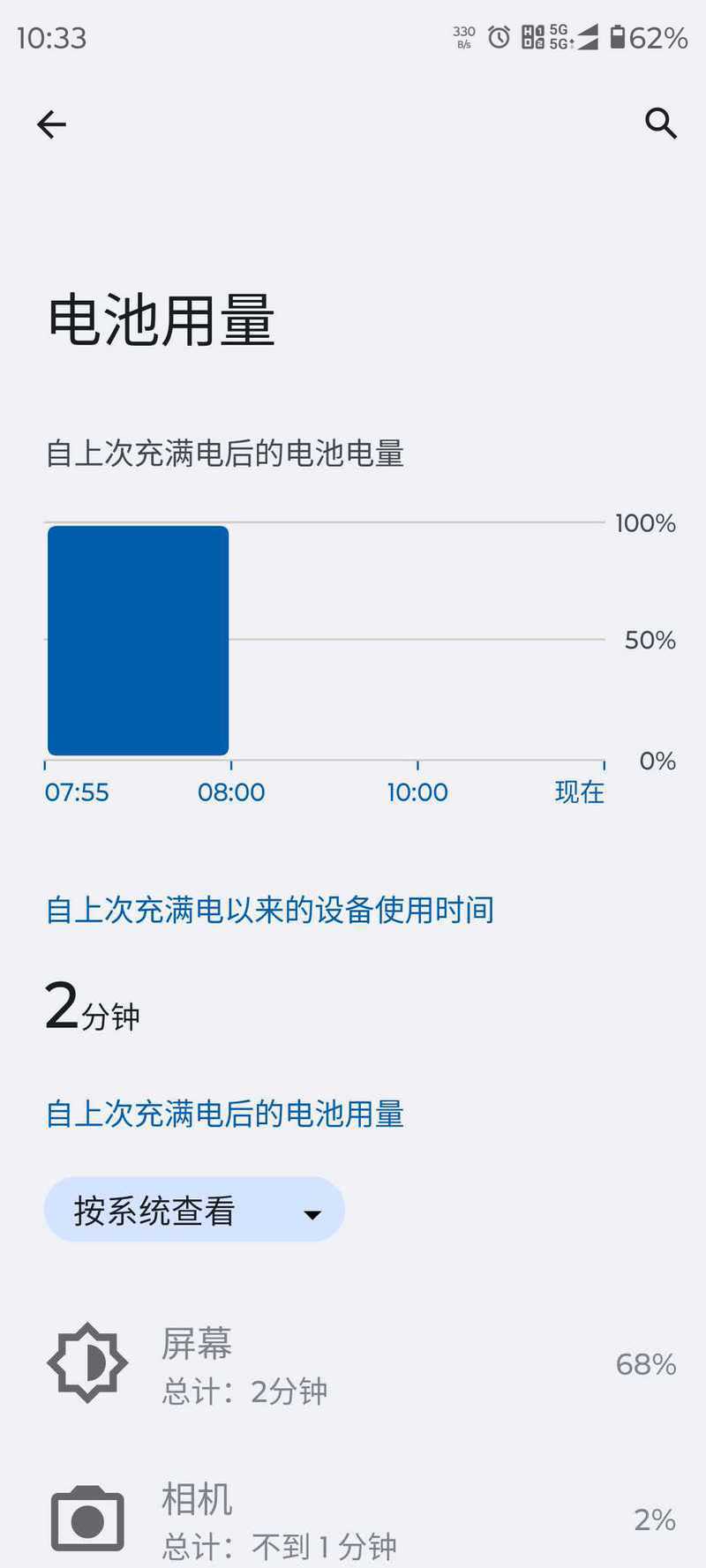The width and height of the screenshot is (706, 1568).
Task: Open the 屏幕 battery usage row
Action: (x=353, y=1364)
